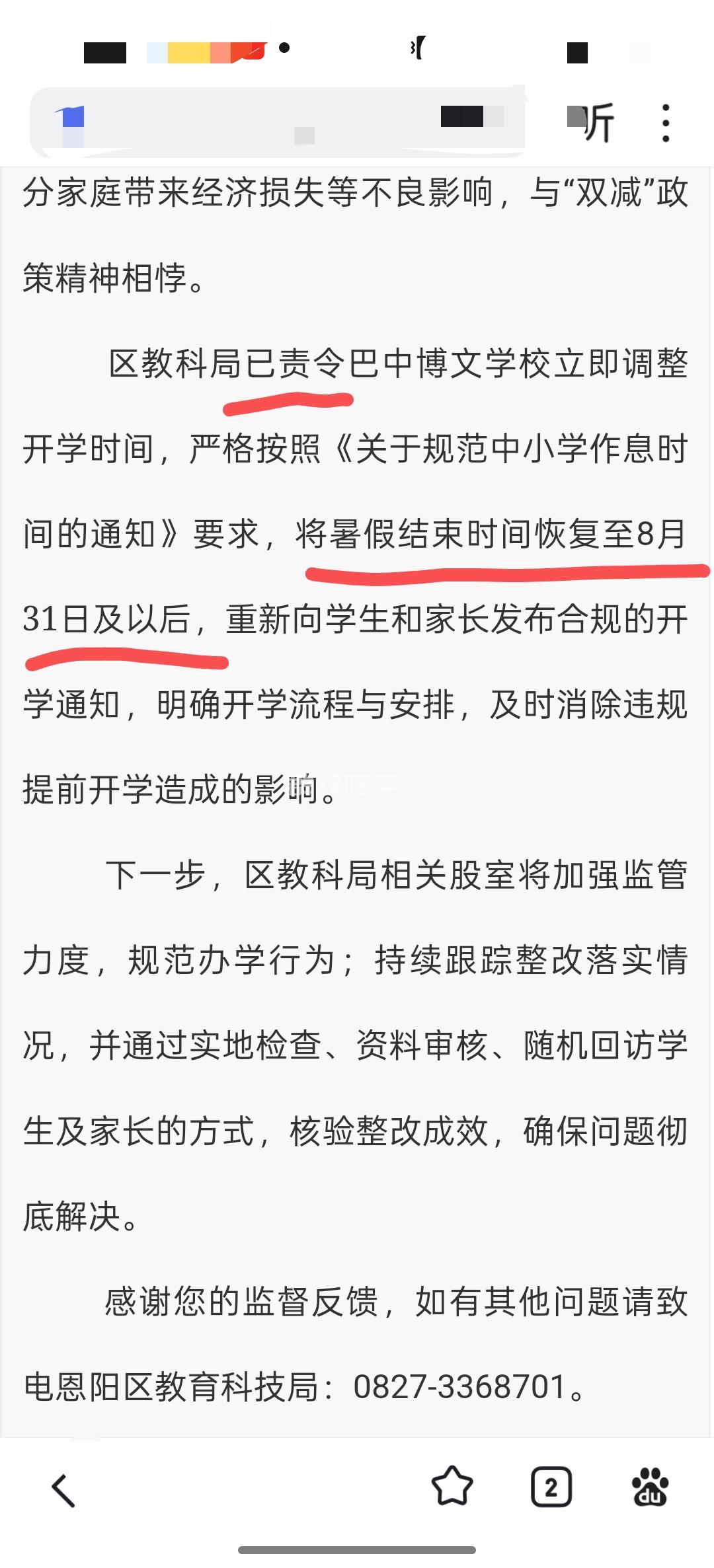Viewport: 714px width, 1568px height.
Task: Tap the browser address bar
Action: point(278,123)
